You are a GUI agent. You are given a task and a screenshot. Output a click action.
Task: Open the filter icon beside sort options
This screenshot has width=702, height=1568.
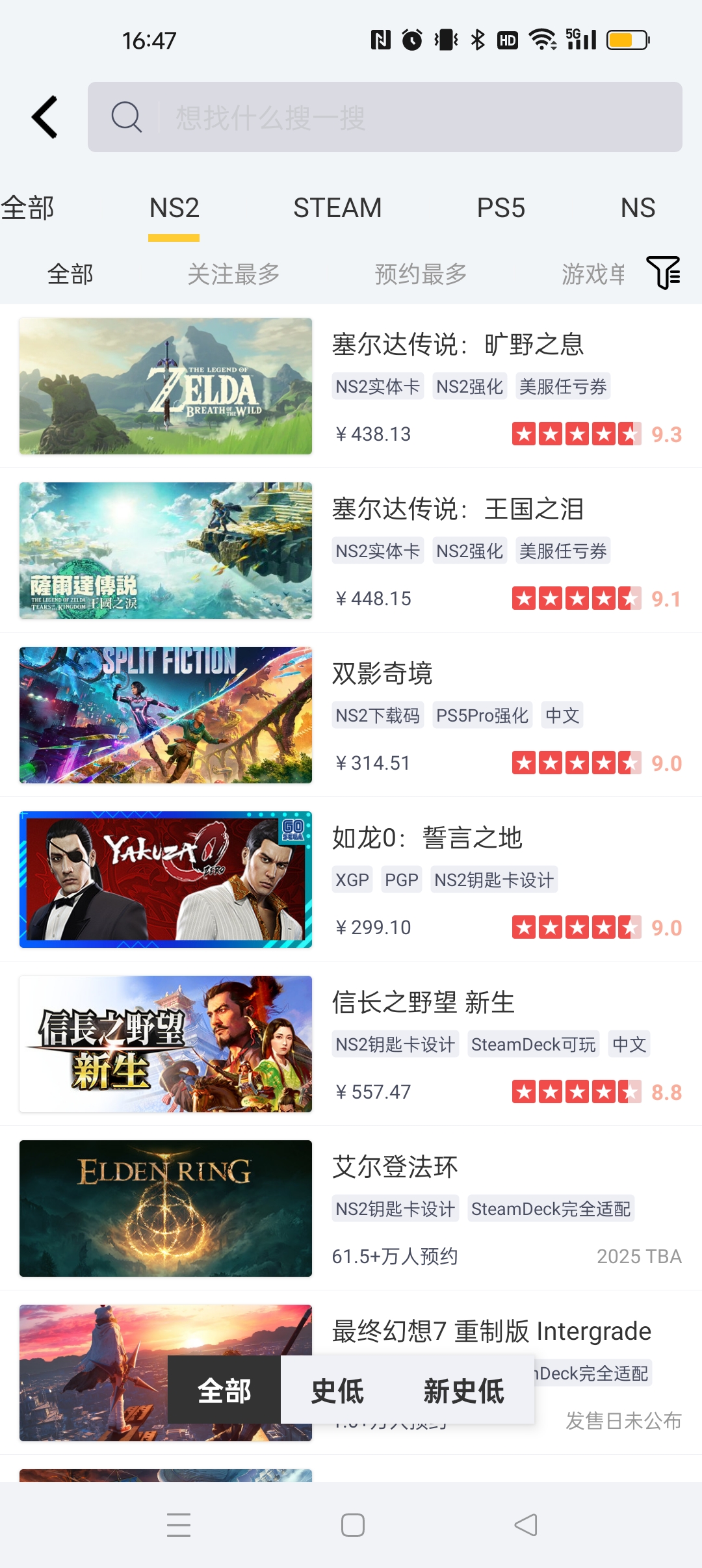[663, 272]
